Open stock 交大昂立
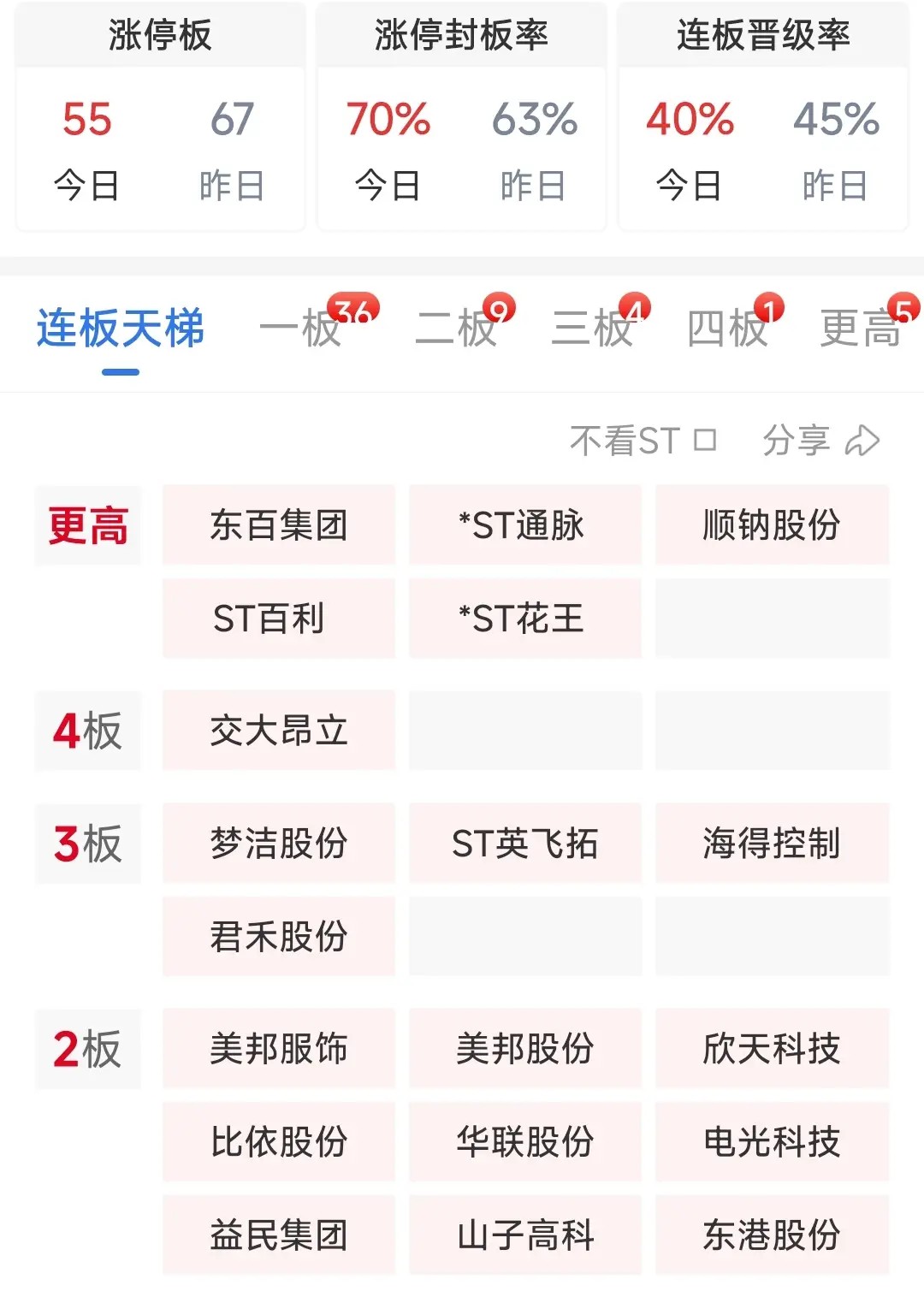This screenshot has width=924, height=1297. point(279,731)
